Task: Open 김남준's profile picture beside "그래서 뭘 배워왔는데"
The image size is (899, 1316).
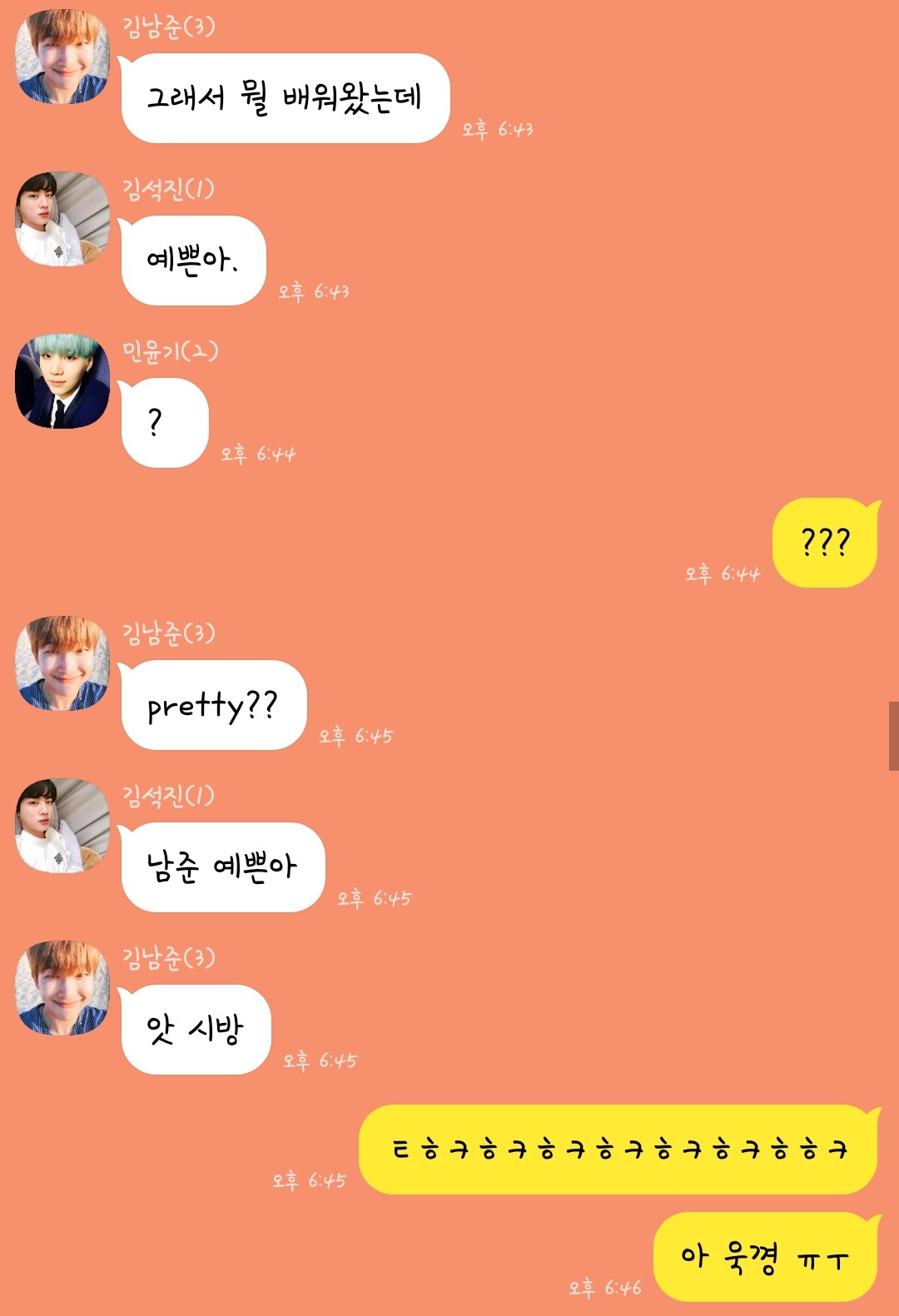Action: [62, 57]
